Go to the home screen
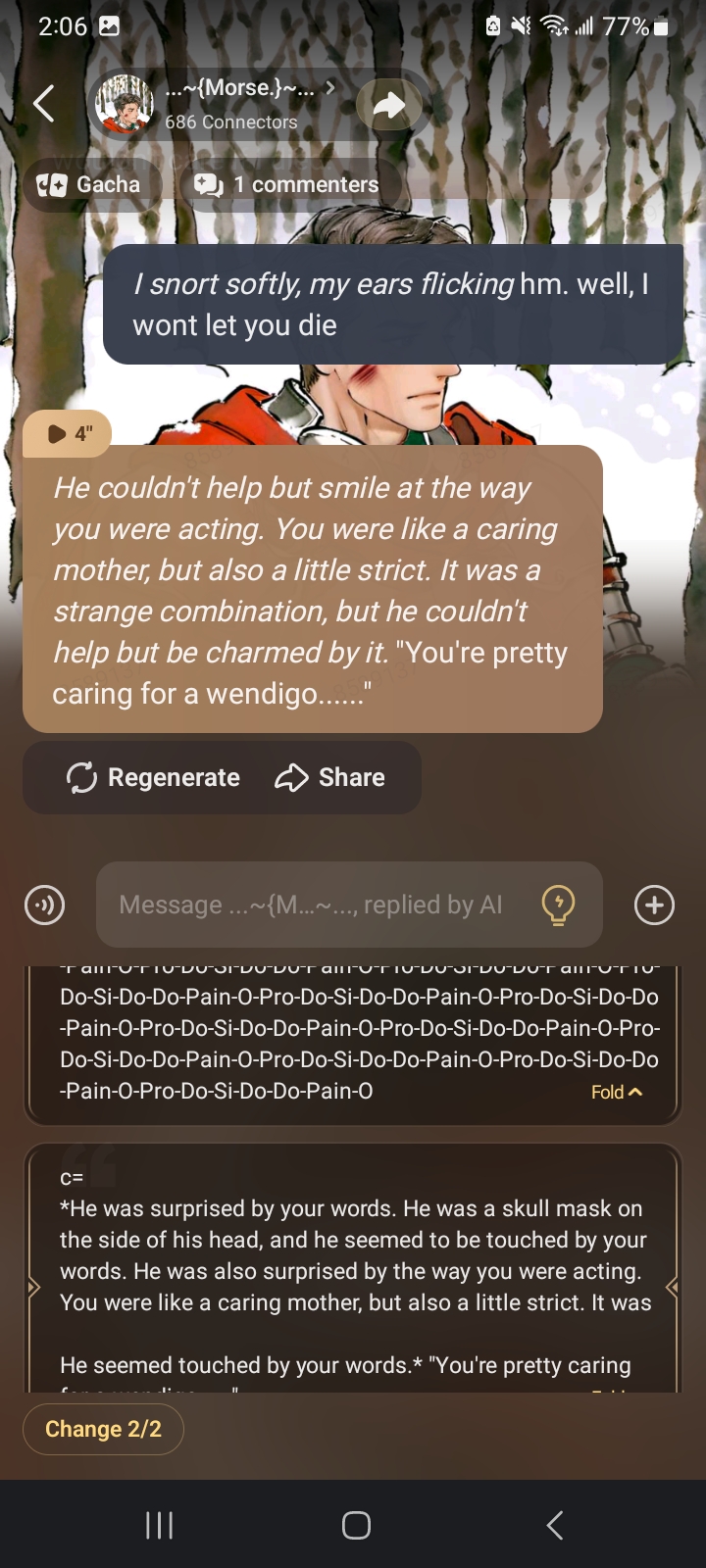Image resolution: width=706 pixels, height=1568 pixels. pyautogui.click(x=356, y=1525)
